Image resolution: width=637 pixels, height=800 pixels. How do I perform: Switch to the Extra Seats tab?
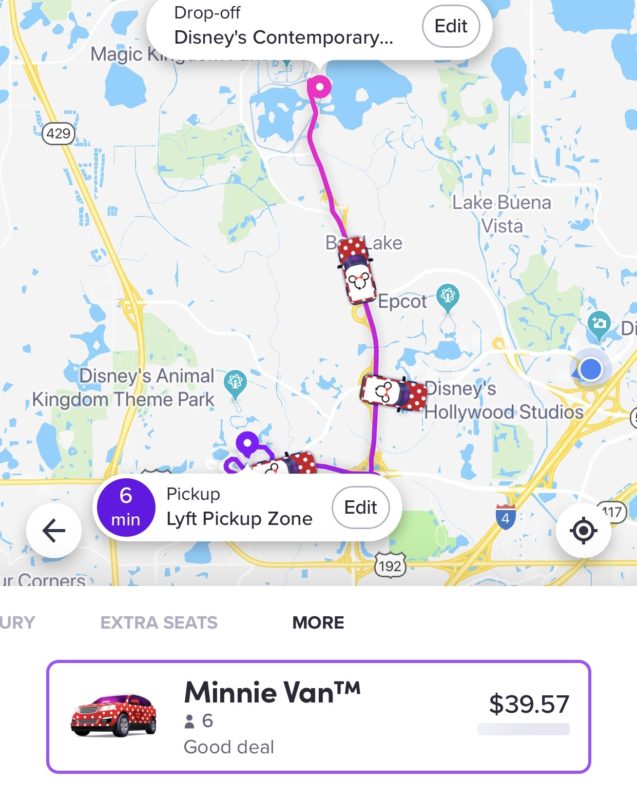[x=158, y=622]
